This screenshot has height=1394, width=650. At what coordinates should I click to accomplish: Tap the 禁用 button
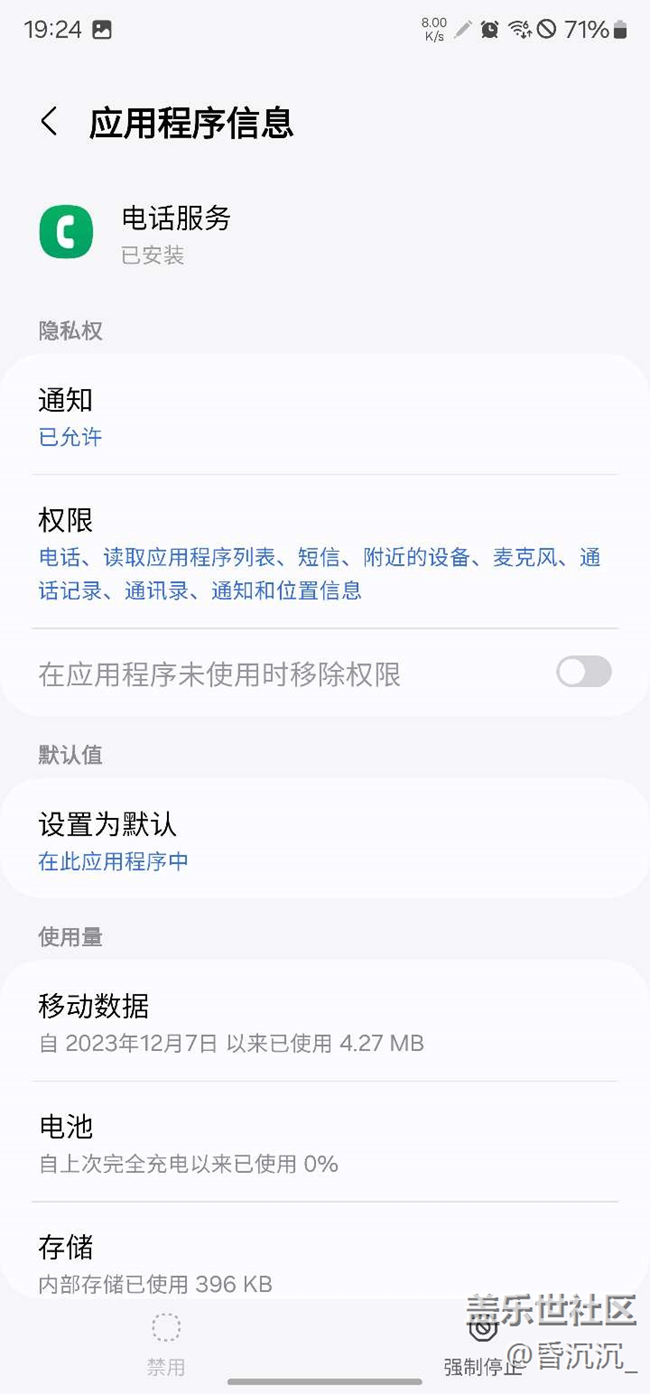[166, 1343]
